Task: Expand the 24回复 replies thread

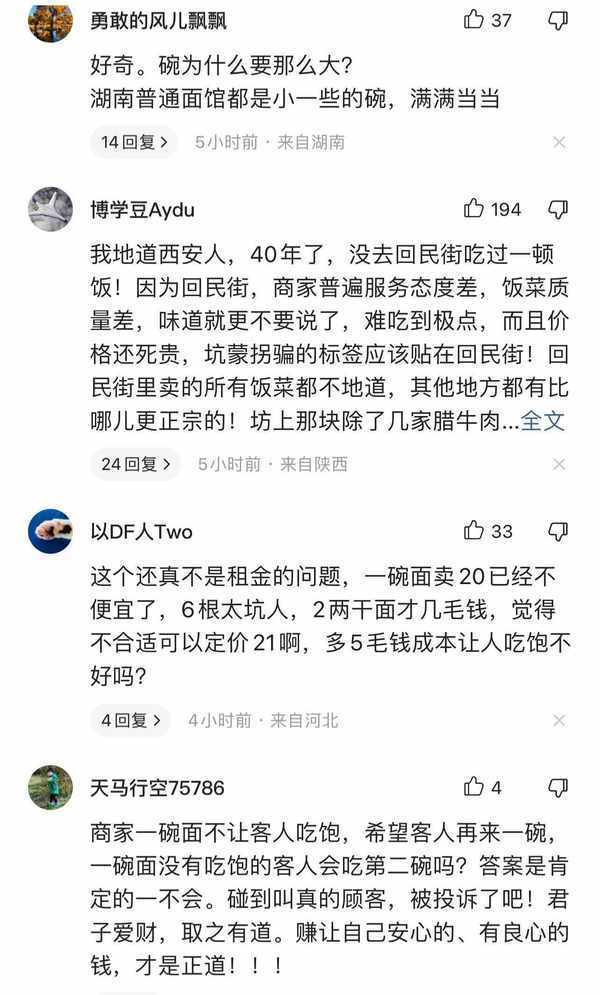Action: 135,464
